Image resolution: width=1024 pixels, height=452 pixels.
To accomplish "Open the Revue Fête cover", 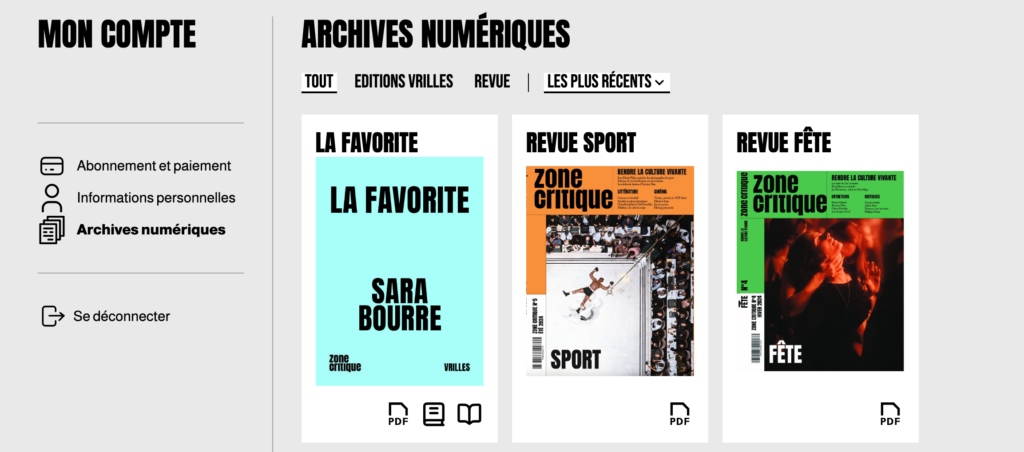I will click(x=820, y=270).
